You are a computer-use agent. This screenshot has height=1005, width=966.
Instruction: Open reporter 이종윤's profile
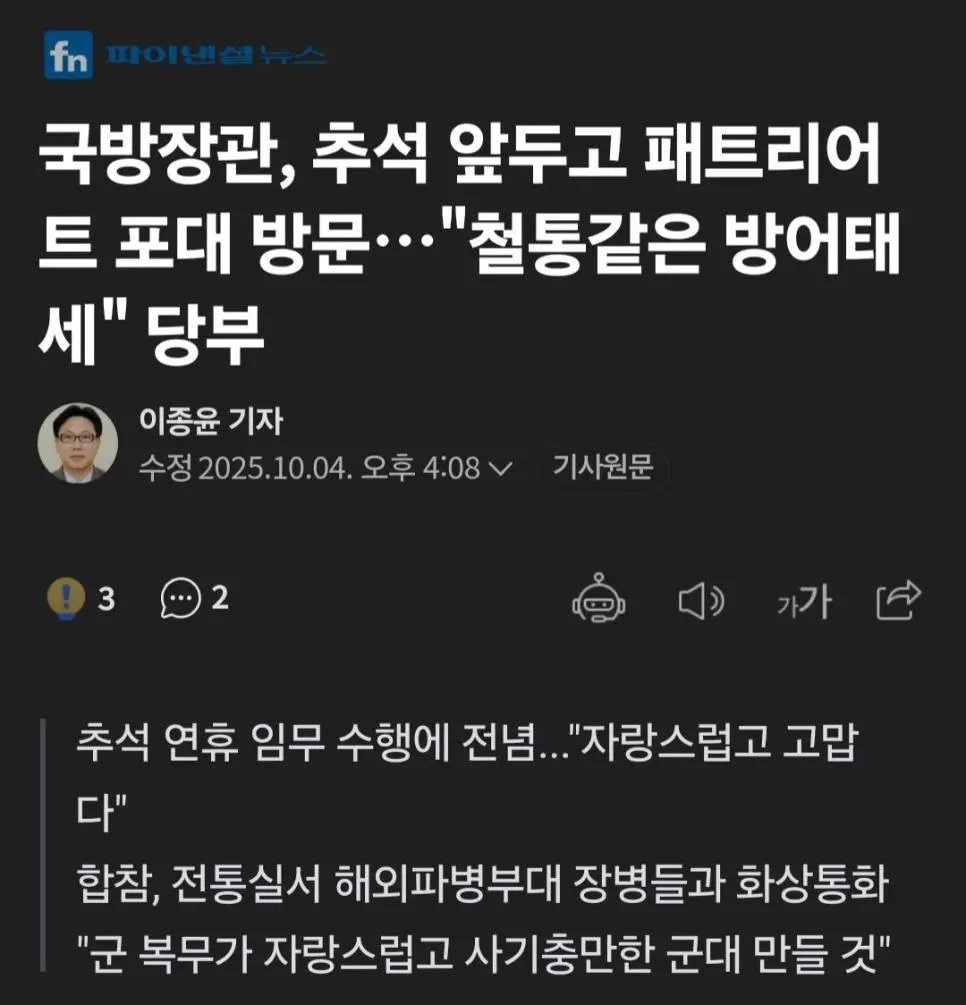pos(209,422)
